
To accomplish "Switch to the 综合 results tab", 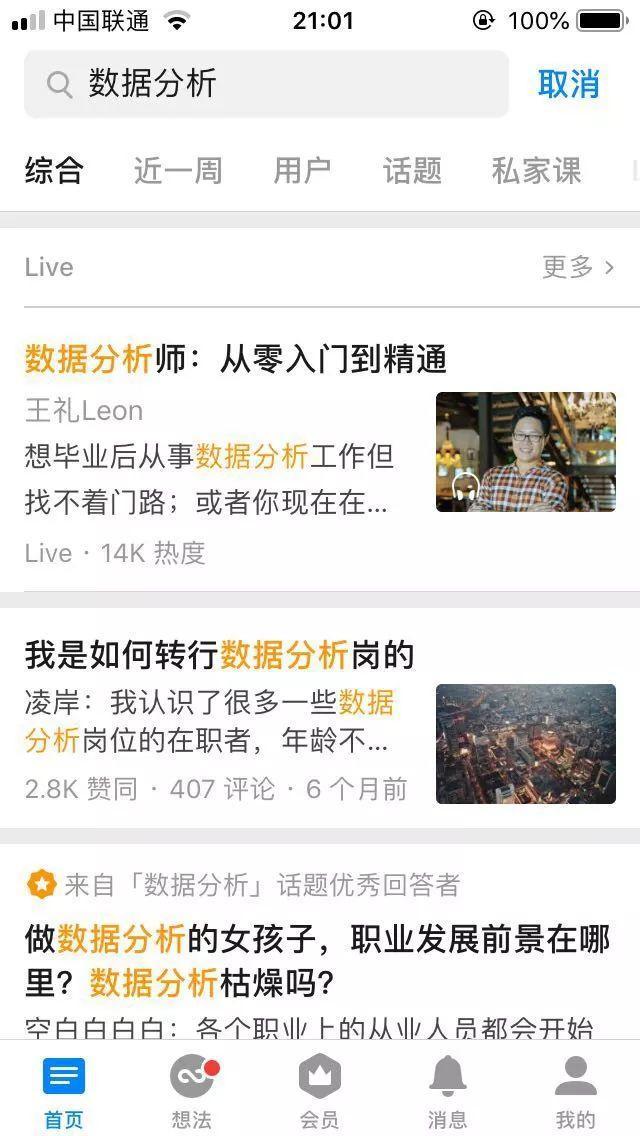I will coord(54,171).
